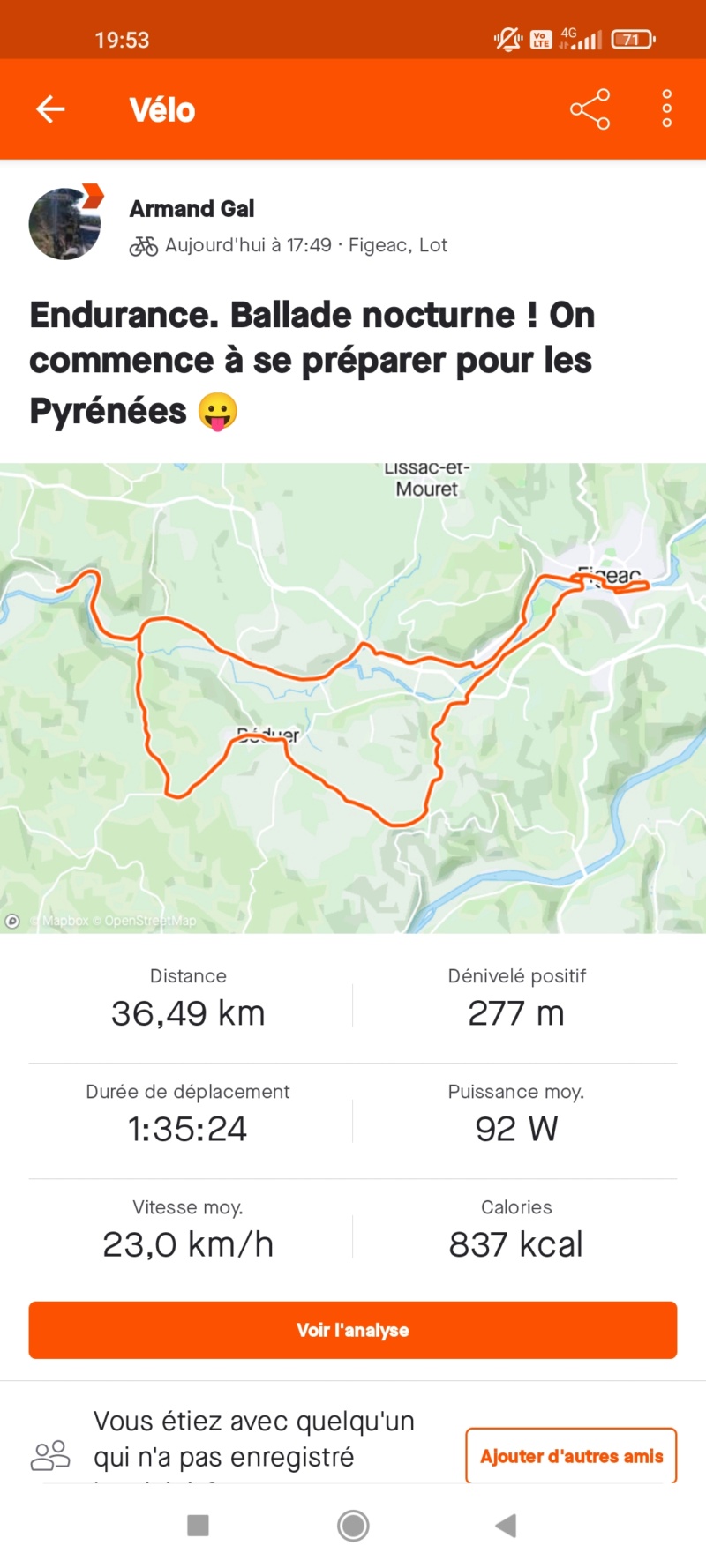The height and width of the screenshot is (1568, 706).
Task: Tap the Voir l'analyse button
Action: point(353,1330)
